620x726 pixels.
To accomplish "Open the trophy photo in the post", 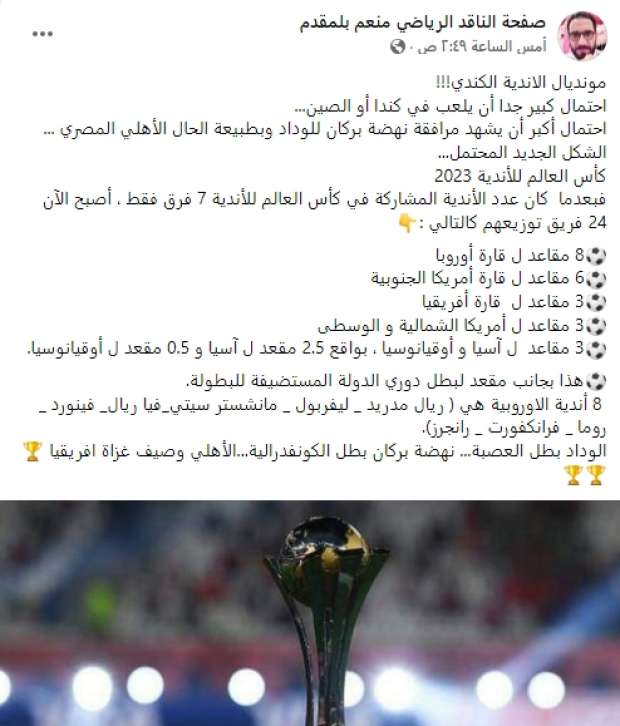I will coord(310,611).
